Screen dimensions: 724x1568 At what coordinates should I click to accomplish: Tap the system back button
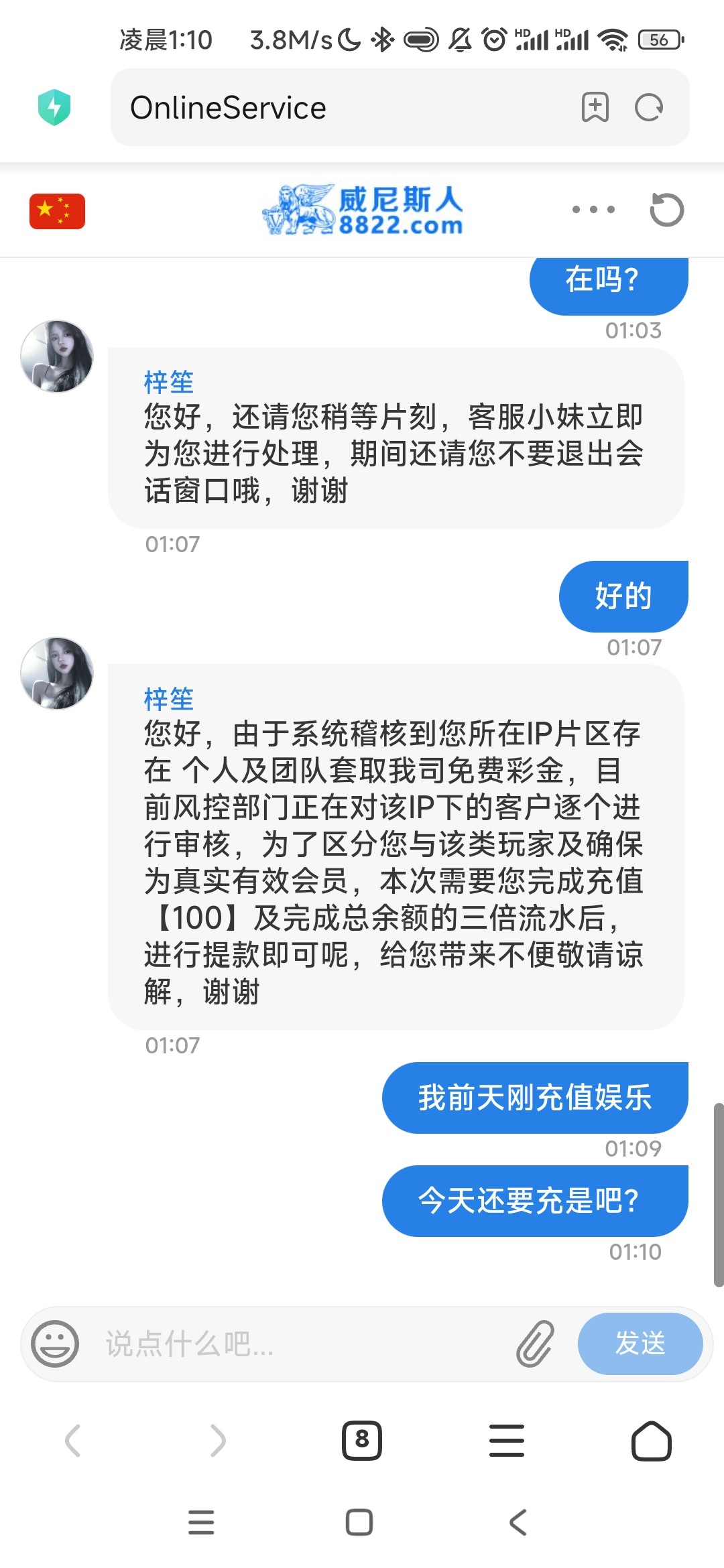518,1522
